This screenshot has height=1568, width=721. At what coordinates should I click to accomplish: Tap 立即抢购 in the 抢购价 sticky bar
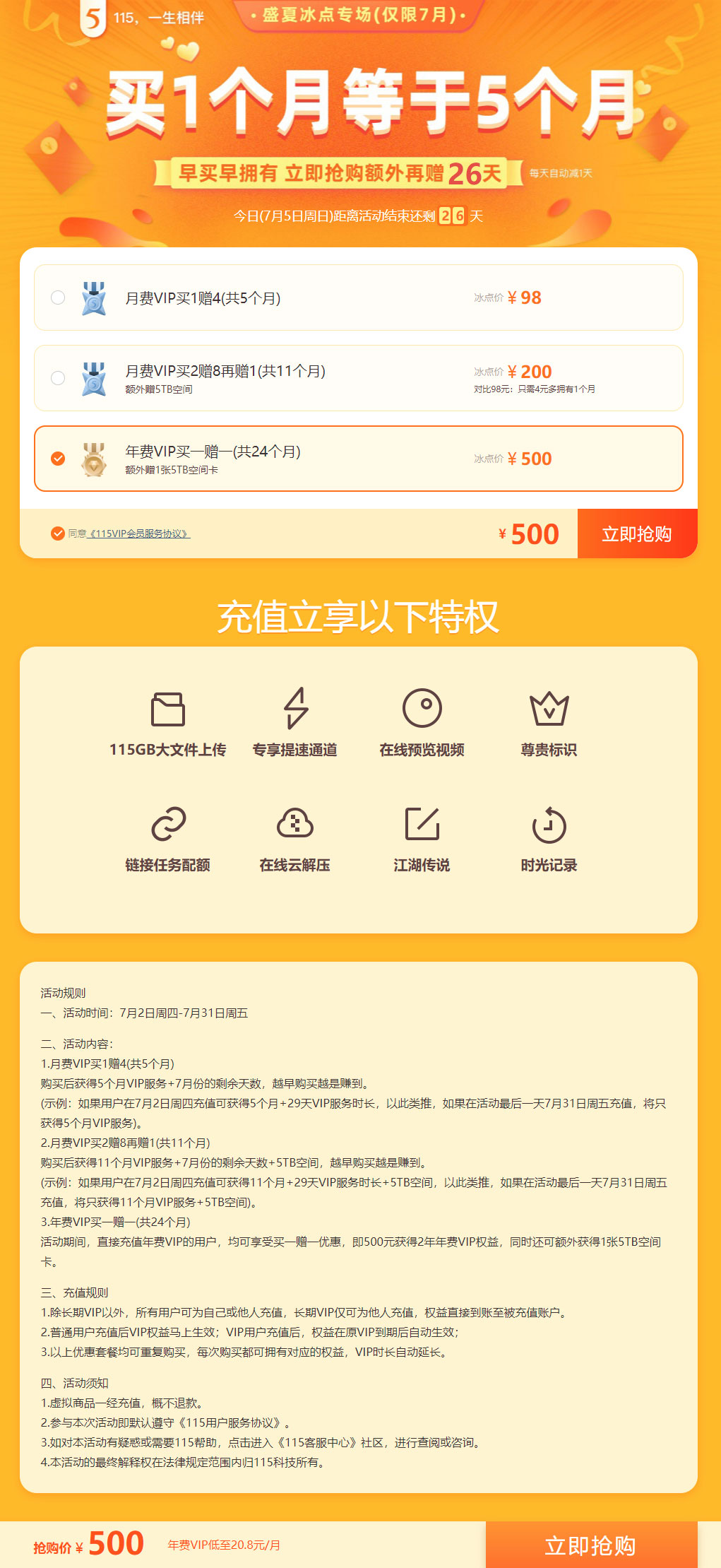tap(590, 1545)
